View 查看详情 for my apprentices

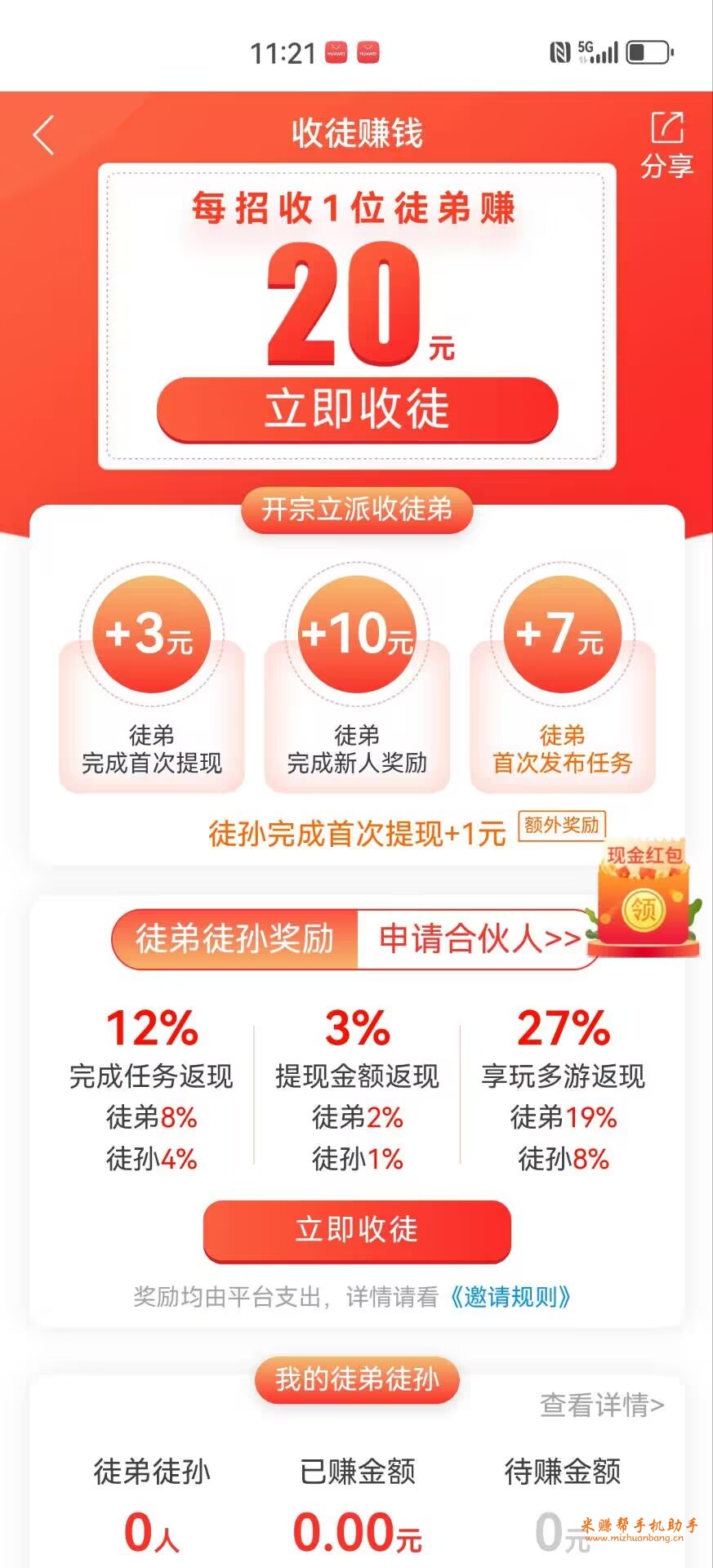point(601,1405)
